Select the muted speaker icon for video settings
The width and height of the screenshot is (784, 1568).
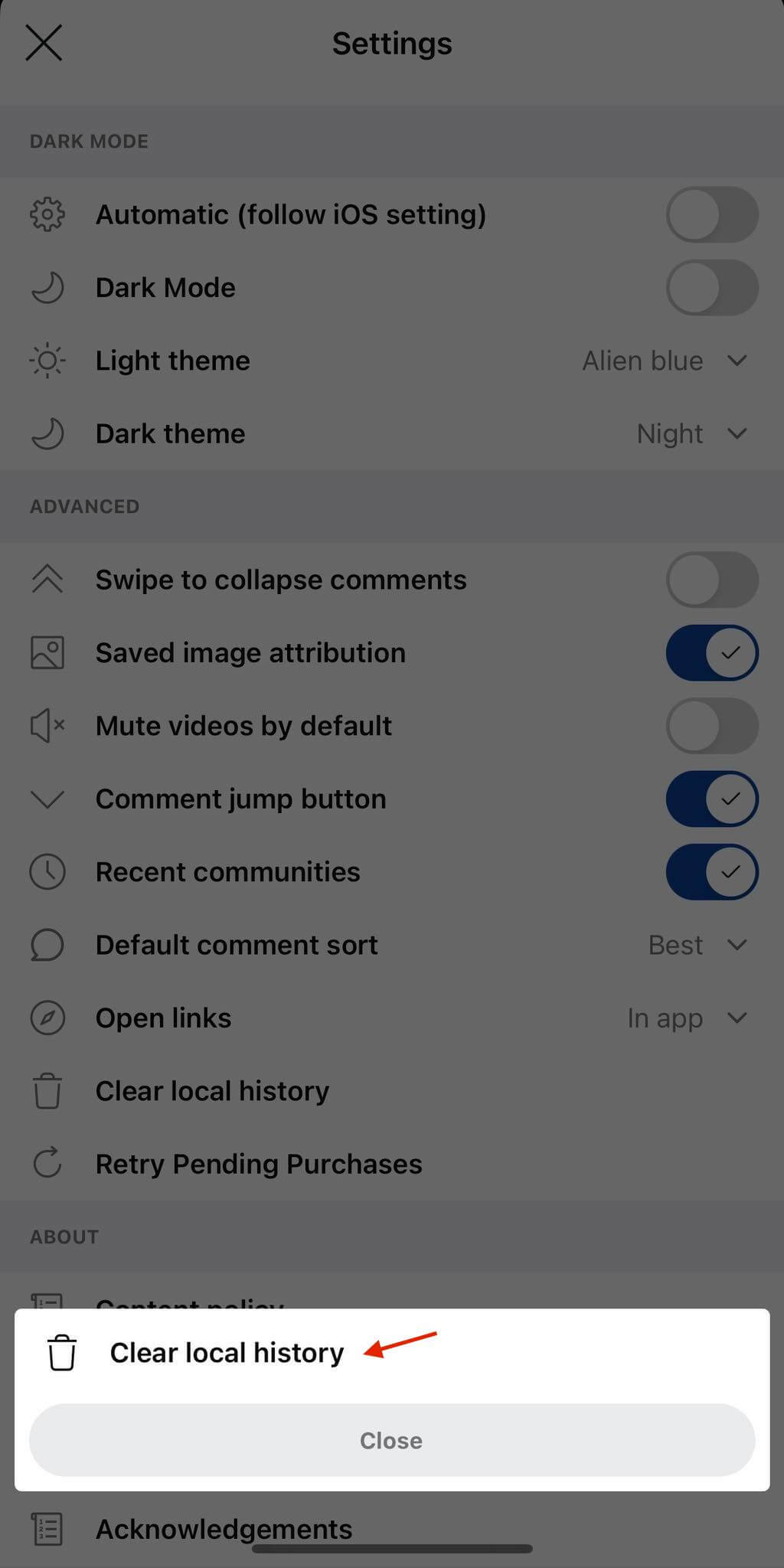[x=47, y=725]
